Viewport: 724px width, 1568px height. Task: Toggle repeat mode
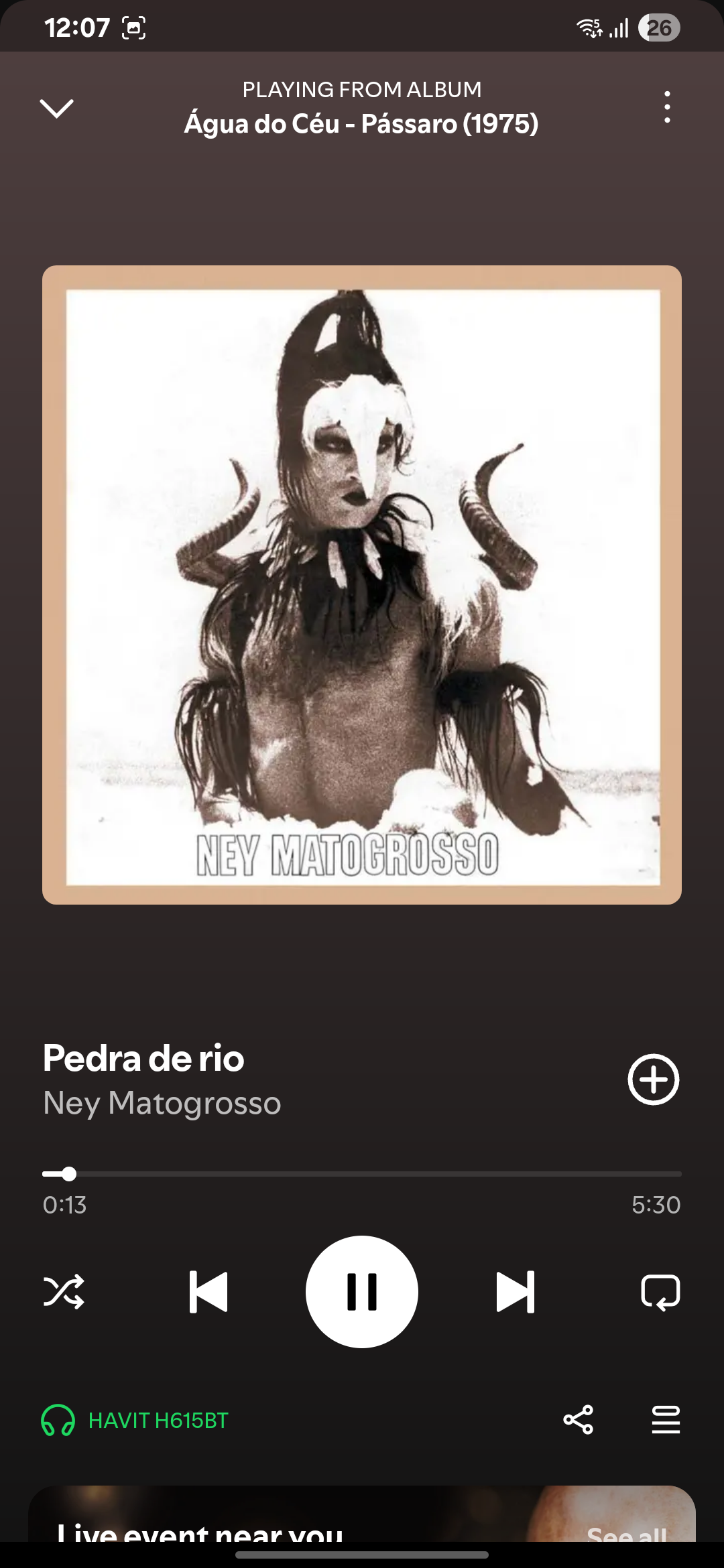point(660,1291)
